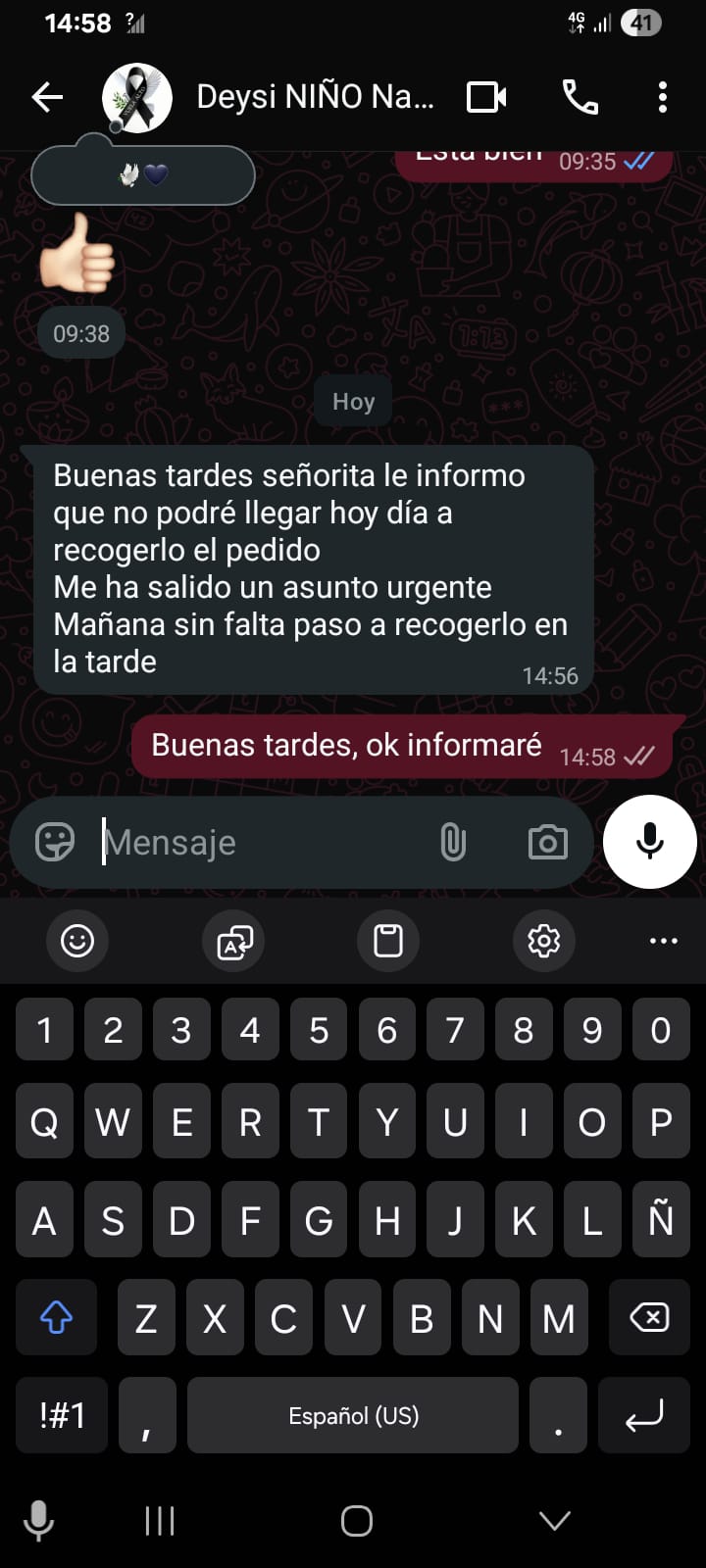
Task: Hide the keyboard with the down chevron
Action: coord(555,1520)
